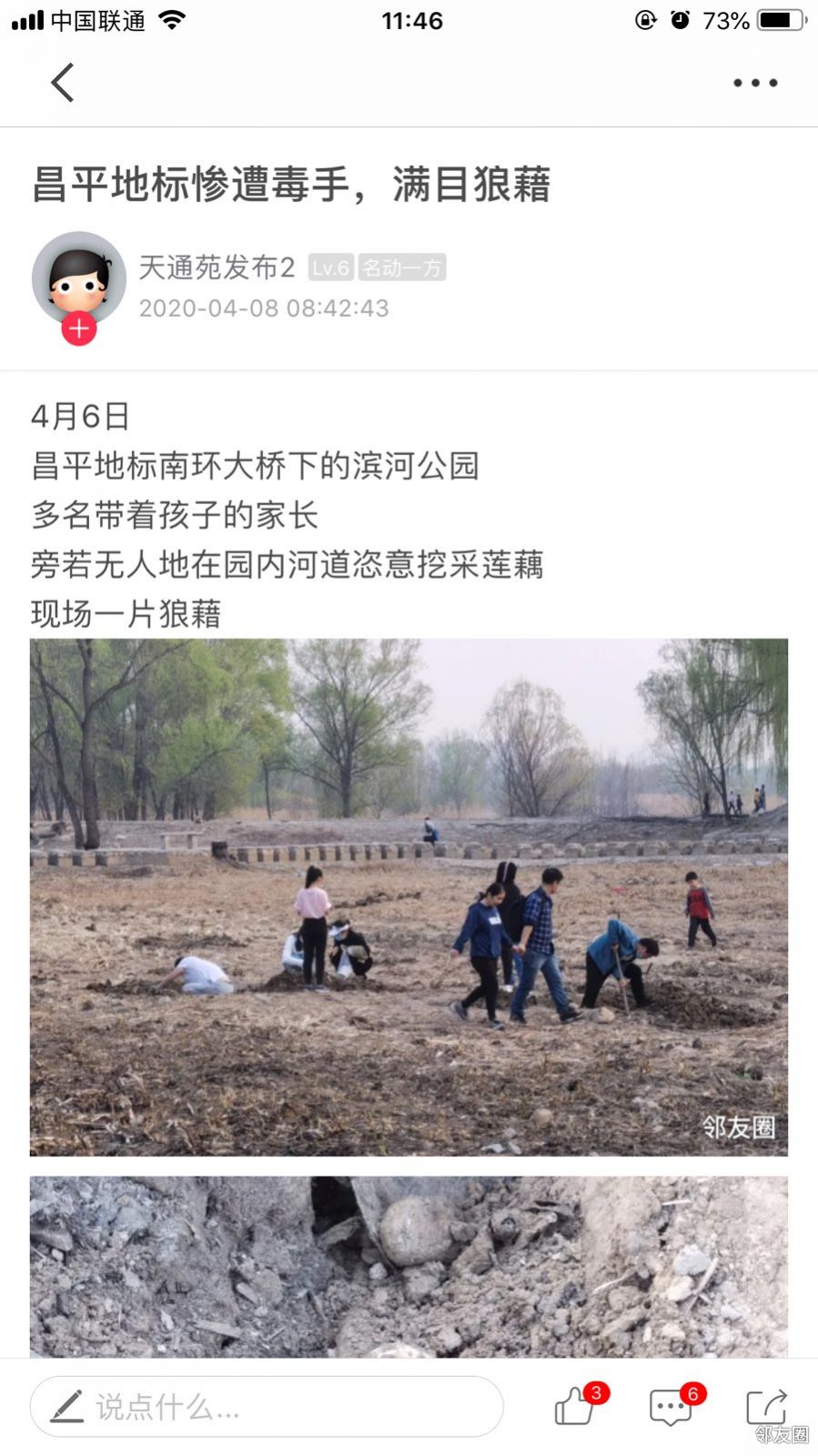
Task: Go back using the top-left arrow
Action: [x=62, y=83]
